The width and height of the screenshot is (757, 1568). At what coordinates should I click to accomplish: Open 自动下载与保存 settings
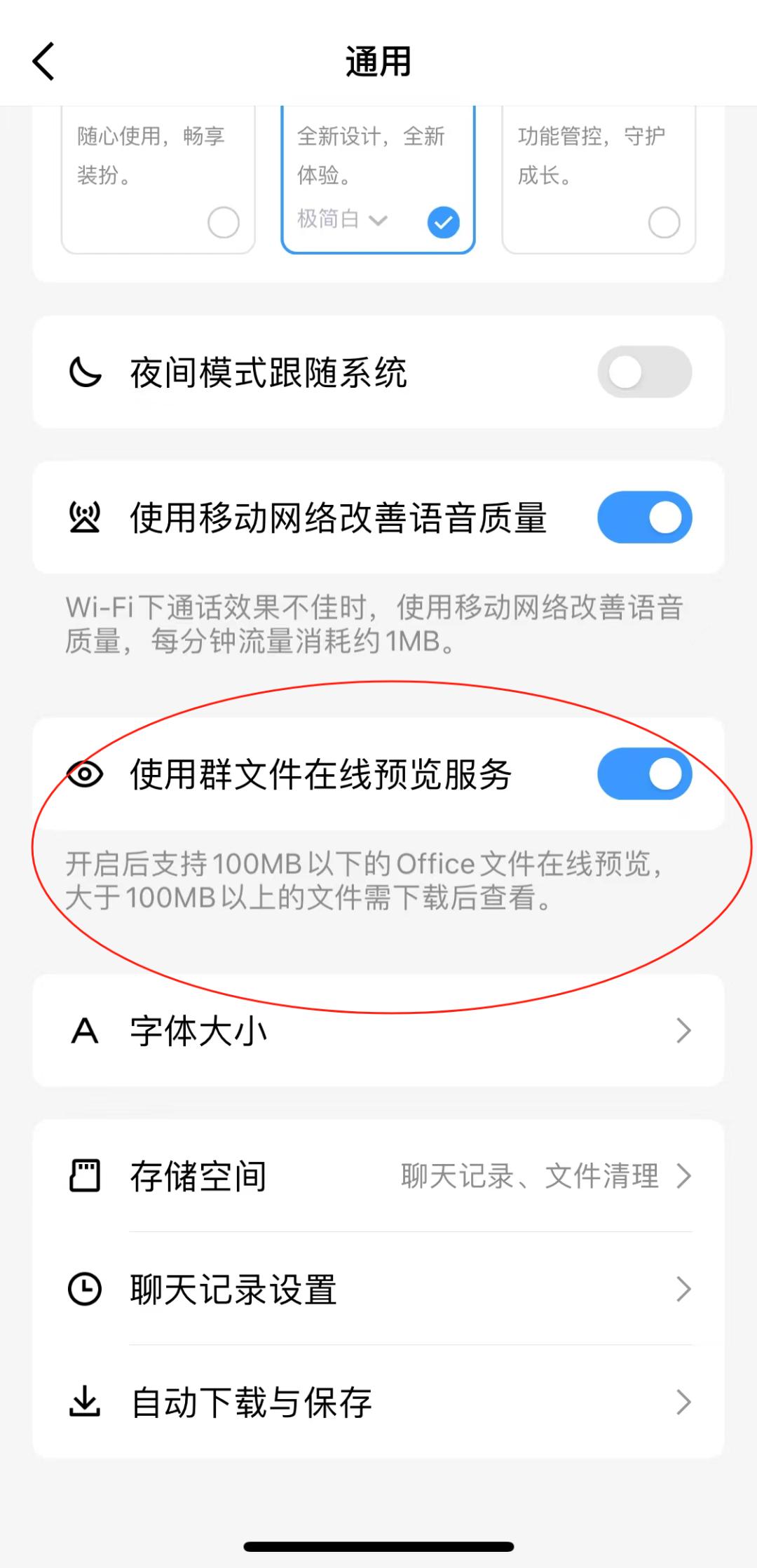pos(378,1403)
